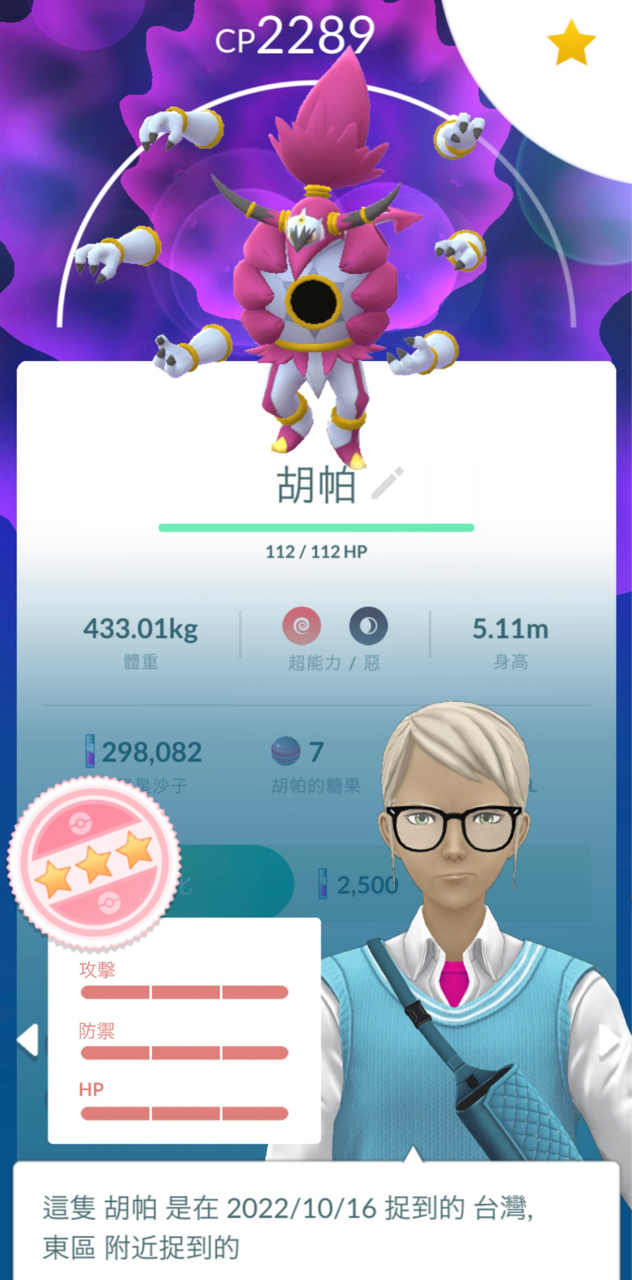Go to the next Pokémon with the right arrow
The height and width of the screenshot is (1280, 632).
pyautogui.click(x=606, y=1040)
